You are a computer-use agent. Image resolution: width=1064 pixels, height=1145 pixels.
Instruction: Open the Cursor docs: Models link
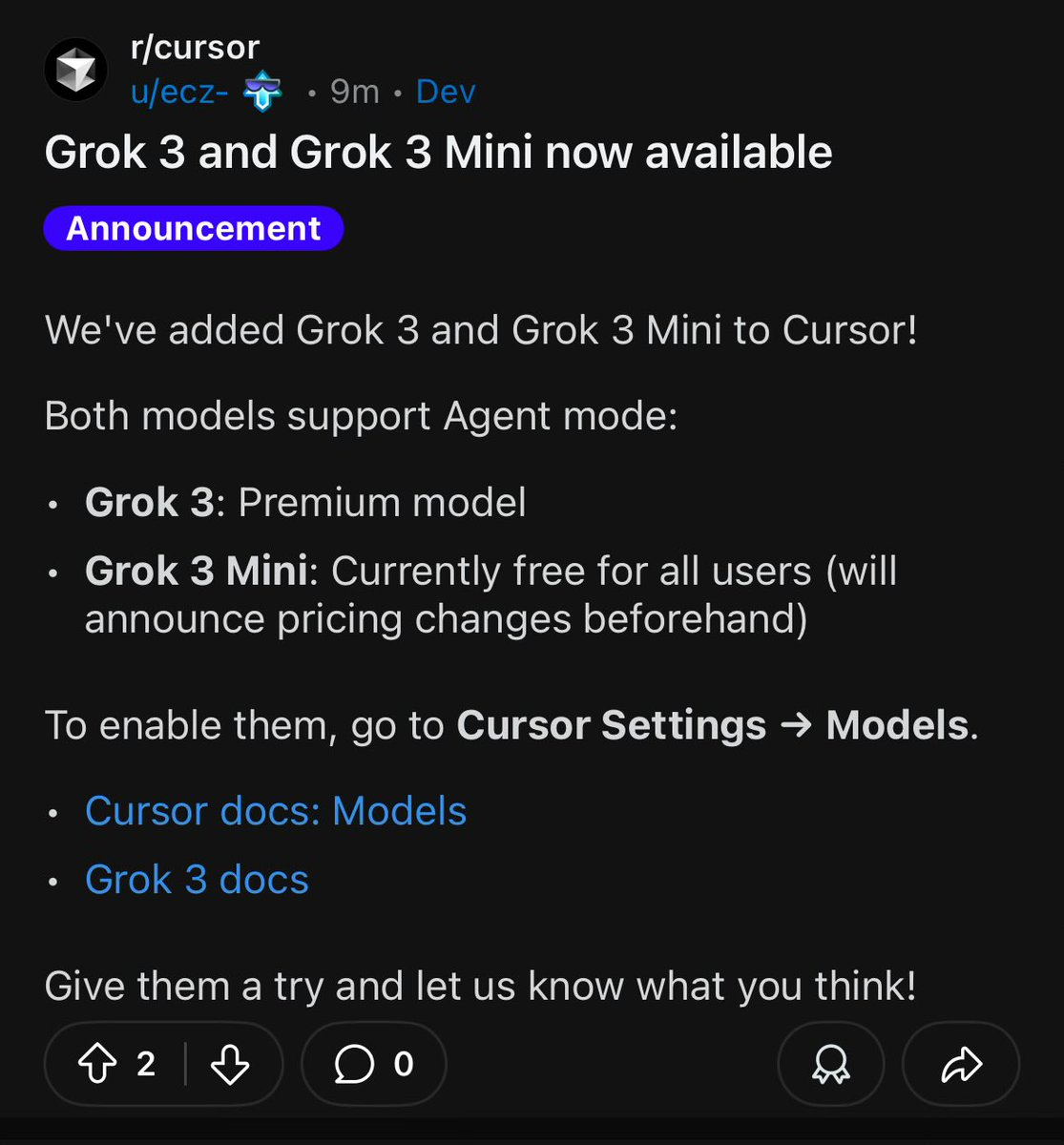point(276,811)
